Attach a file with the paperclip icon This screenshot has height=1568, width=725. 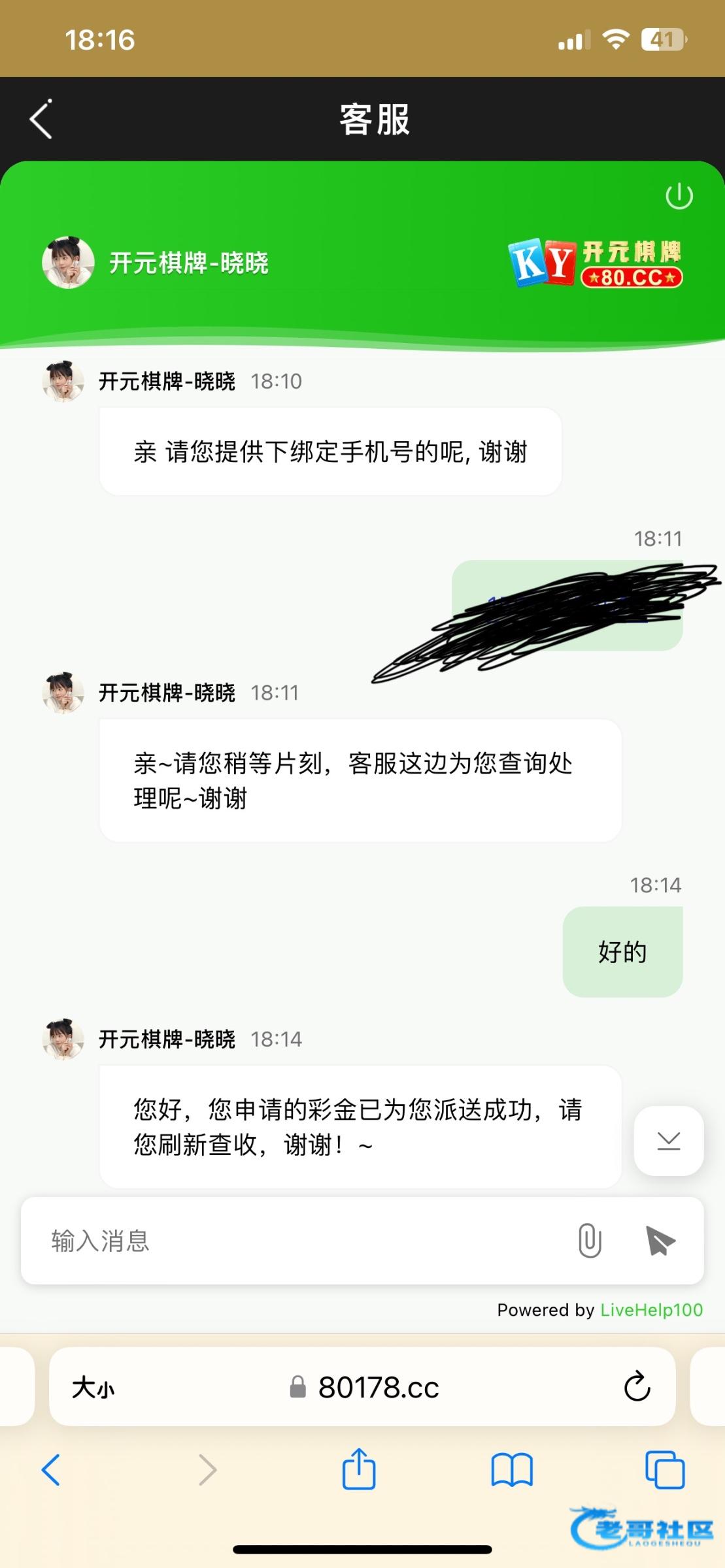[589, 1241]
